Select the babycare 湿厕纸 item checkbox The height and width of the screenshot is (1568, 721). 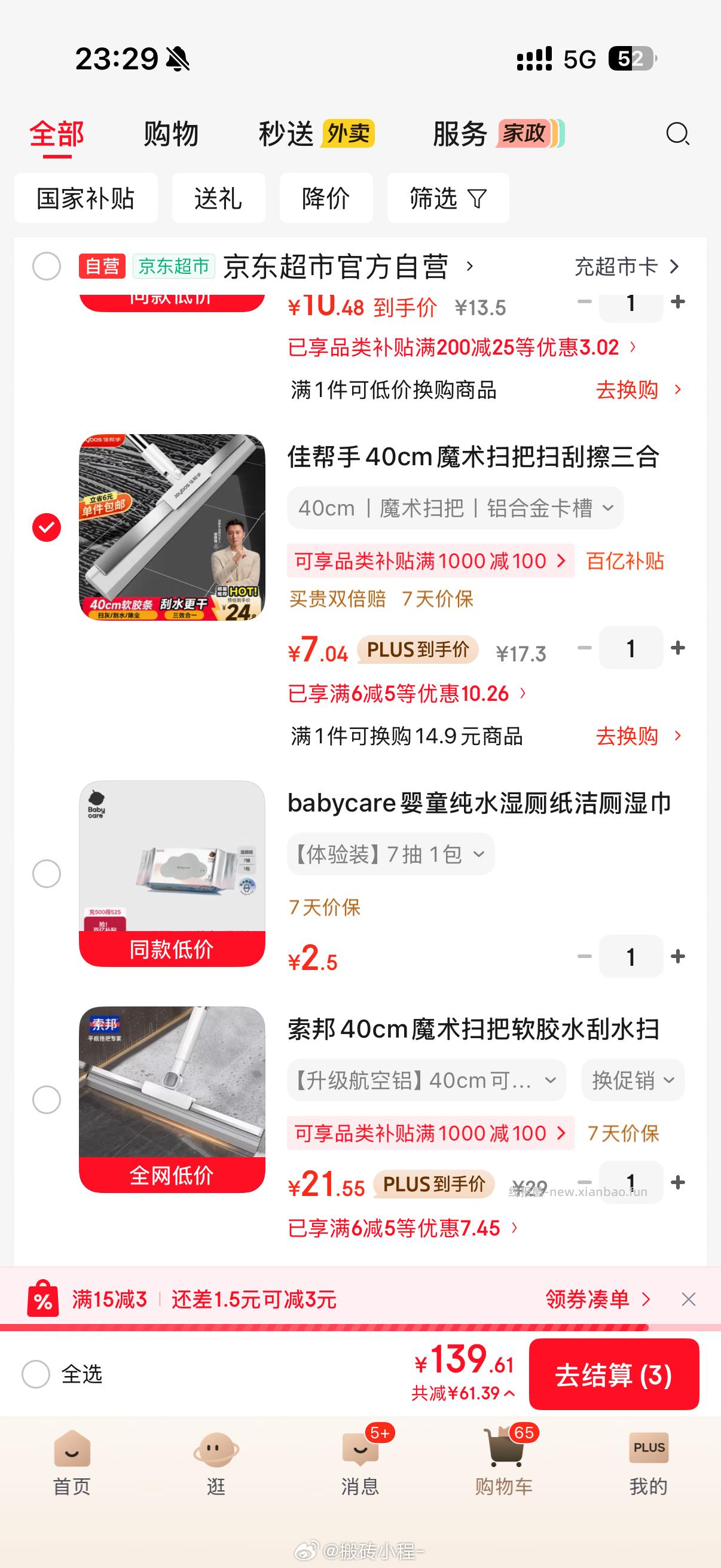pos(46,874)
